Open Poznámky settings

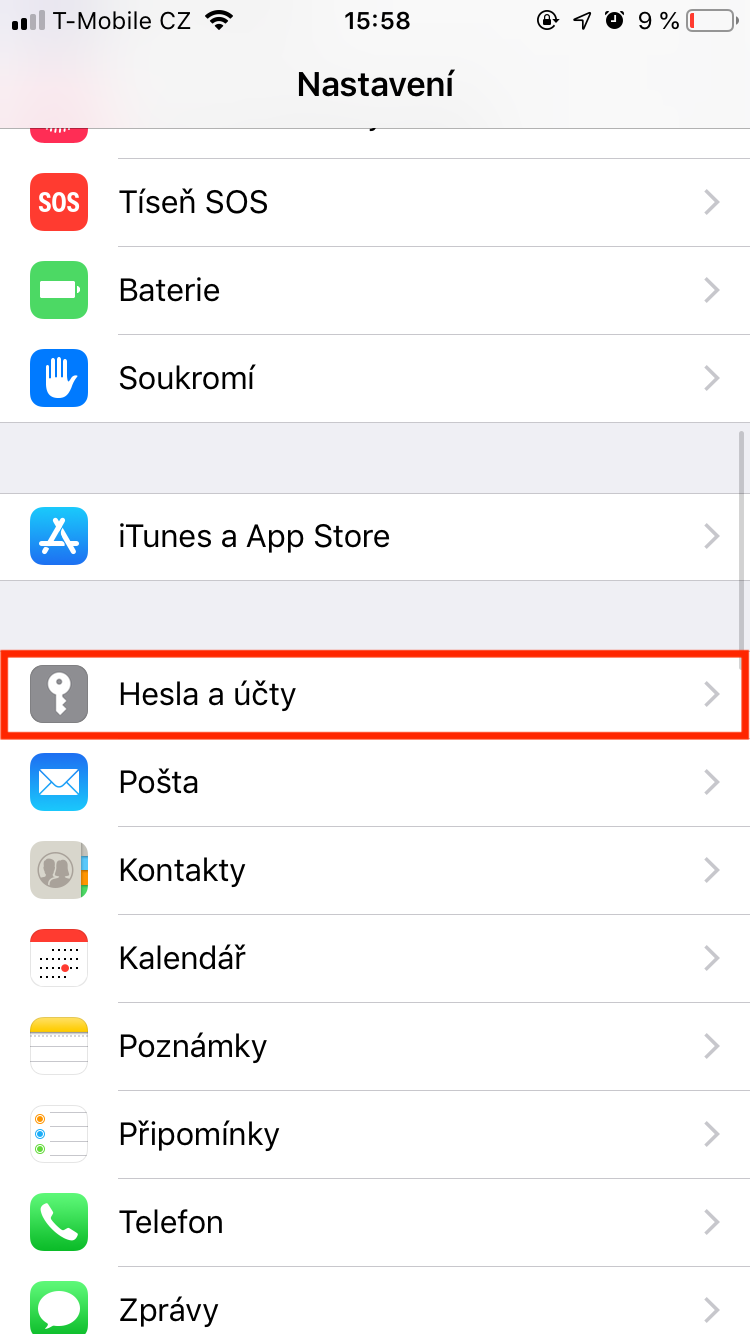[x=375, y=1046]
